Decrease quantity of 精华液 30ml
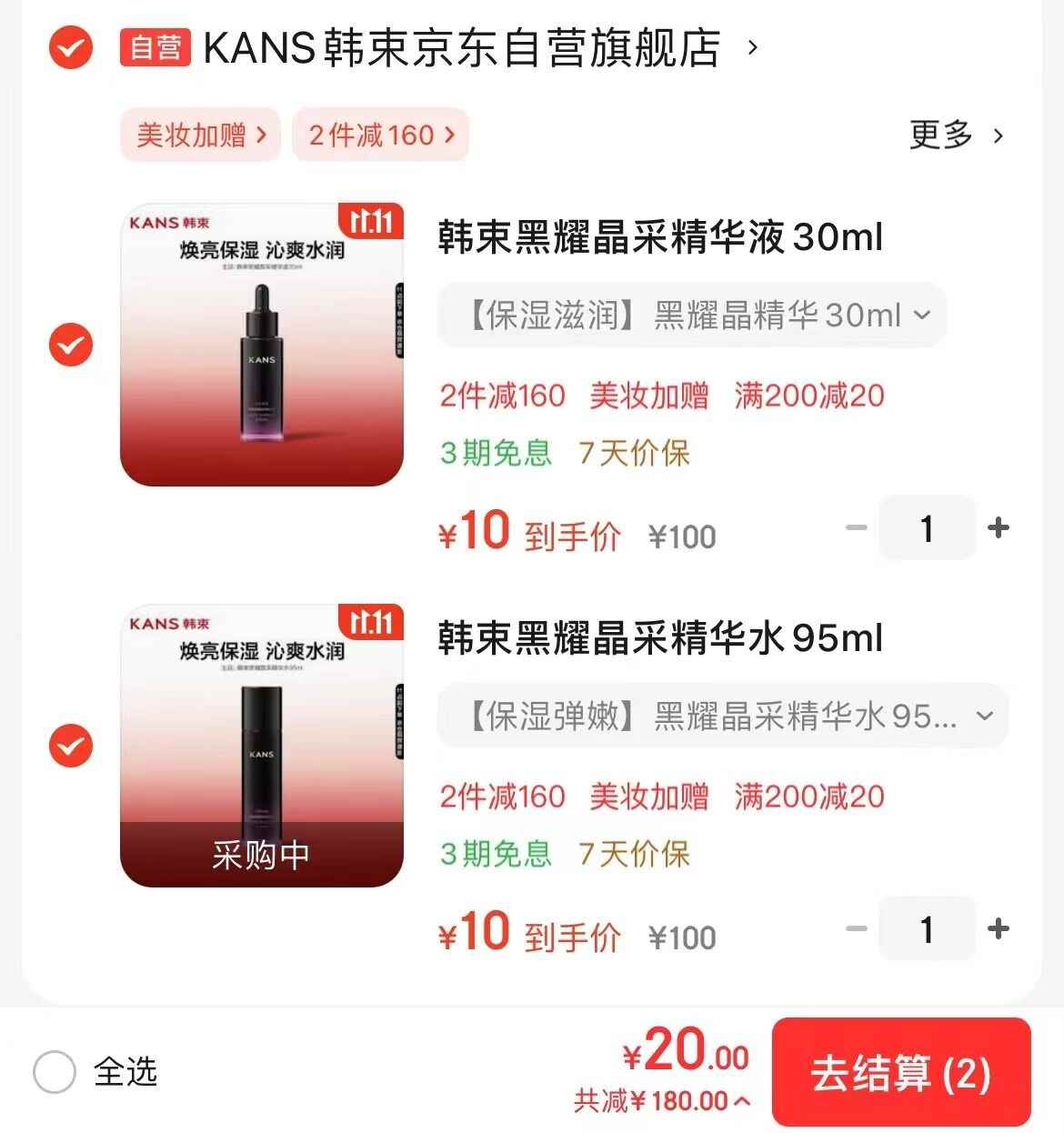1064x1133 pixels. 856,528
